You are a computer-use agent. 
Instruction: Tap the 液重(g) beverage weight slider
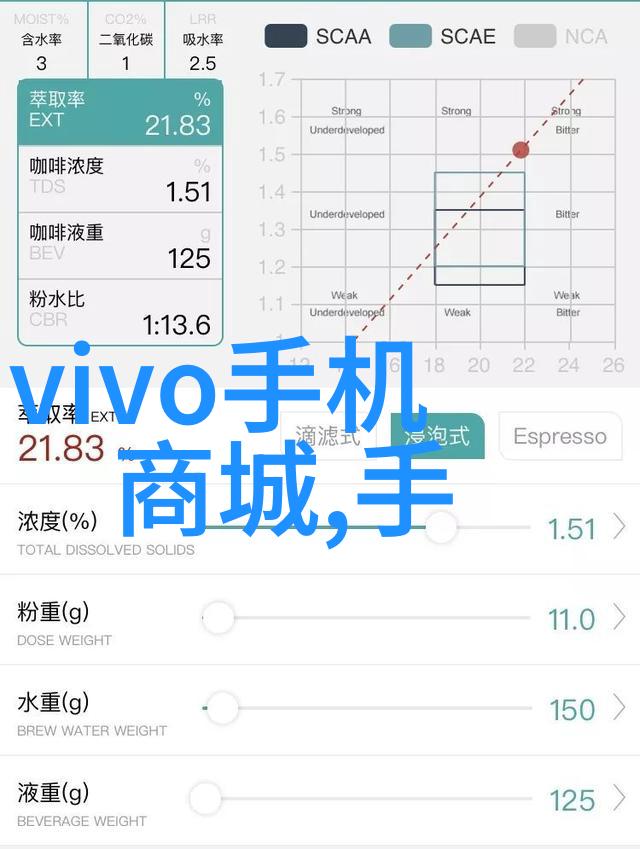point(205,799)
